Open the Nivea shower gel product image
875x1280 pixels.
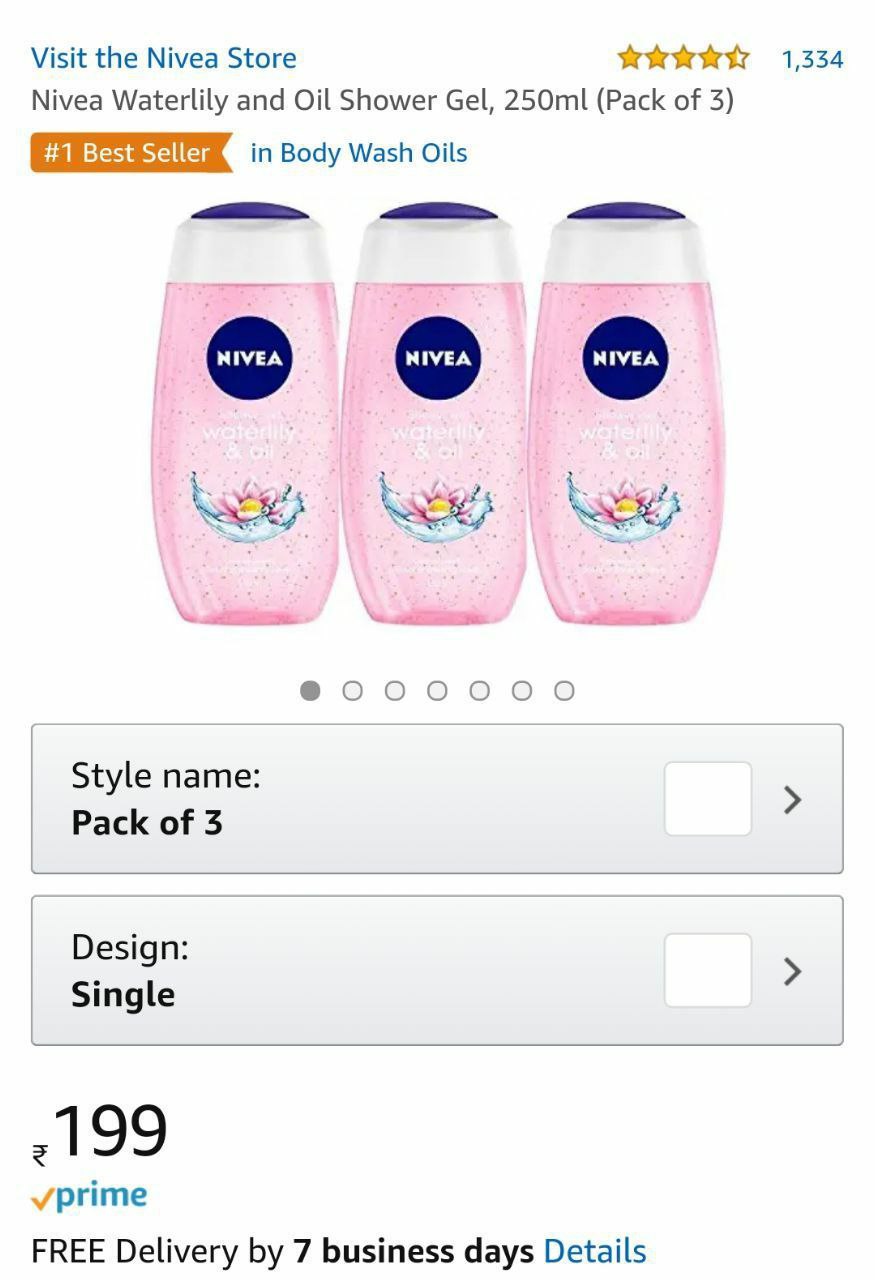(x=437, y=415)
